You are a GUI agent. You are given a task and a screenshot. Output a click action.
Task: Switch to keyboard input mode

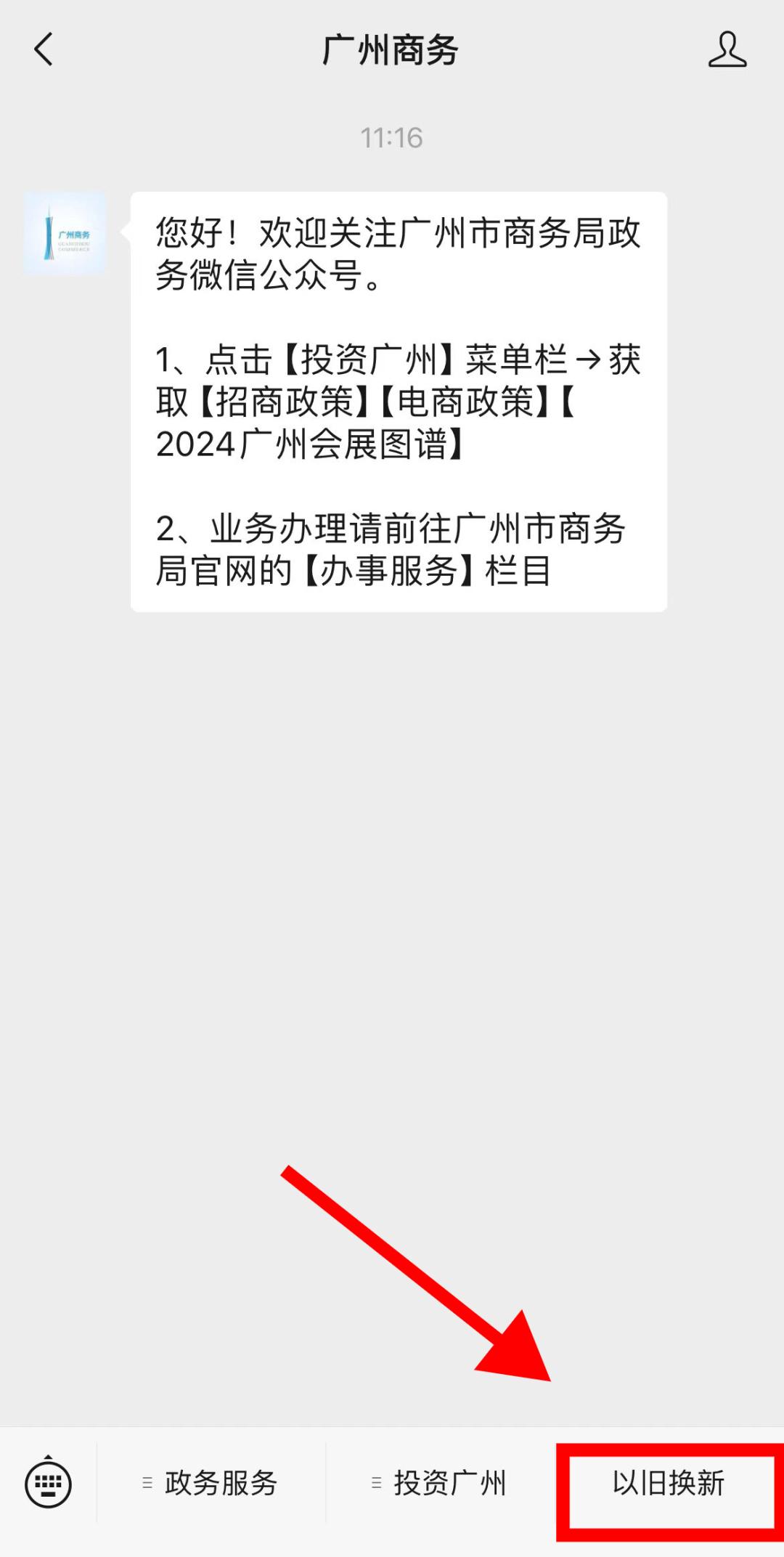coord(48,1483)
